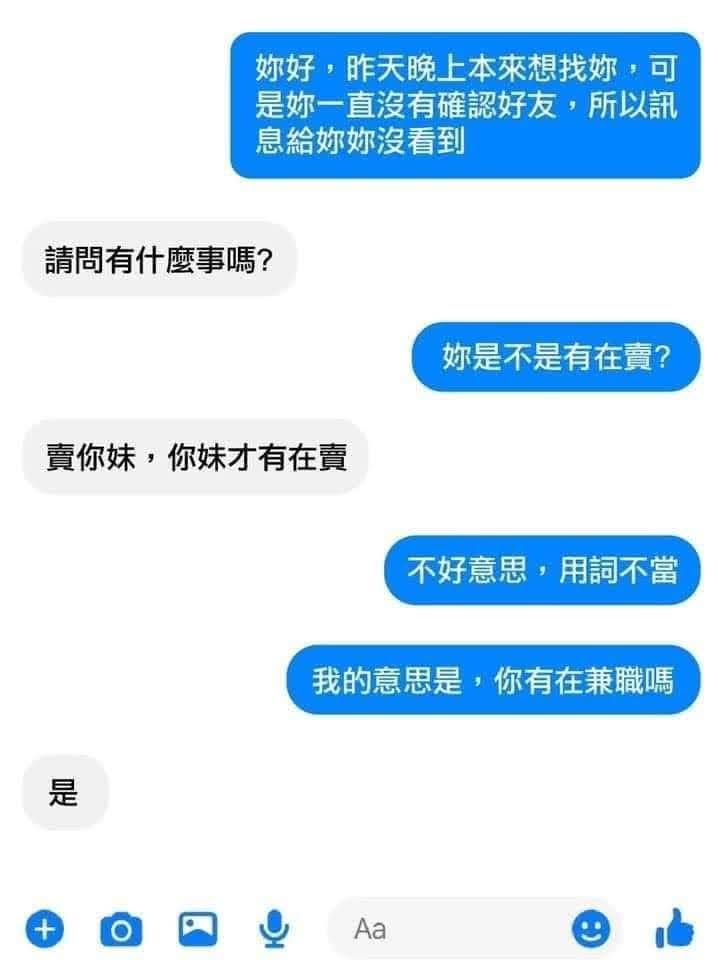Viewport: 718px width, 960px height.
Task: Open the plus attachments menu
Action: coord(41,929)
